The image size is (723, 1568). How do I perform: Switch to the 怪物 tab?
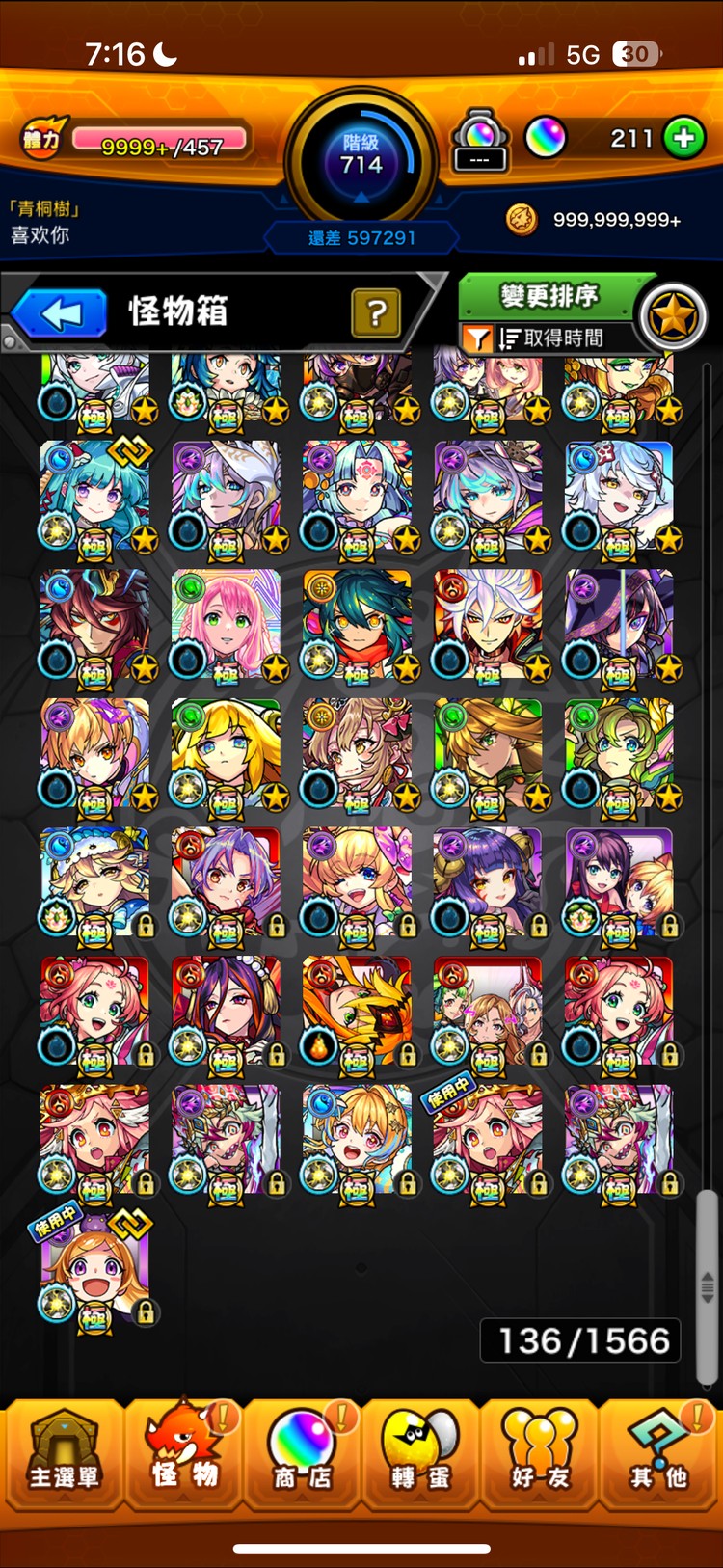tap(183, 1456)
